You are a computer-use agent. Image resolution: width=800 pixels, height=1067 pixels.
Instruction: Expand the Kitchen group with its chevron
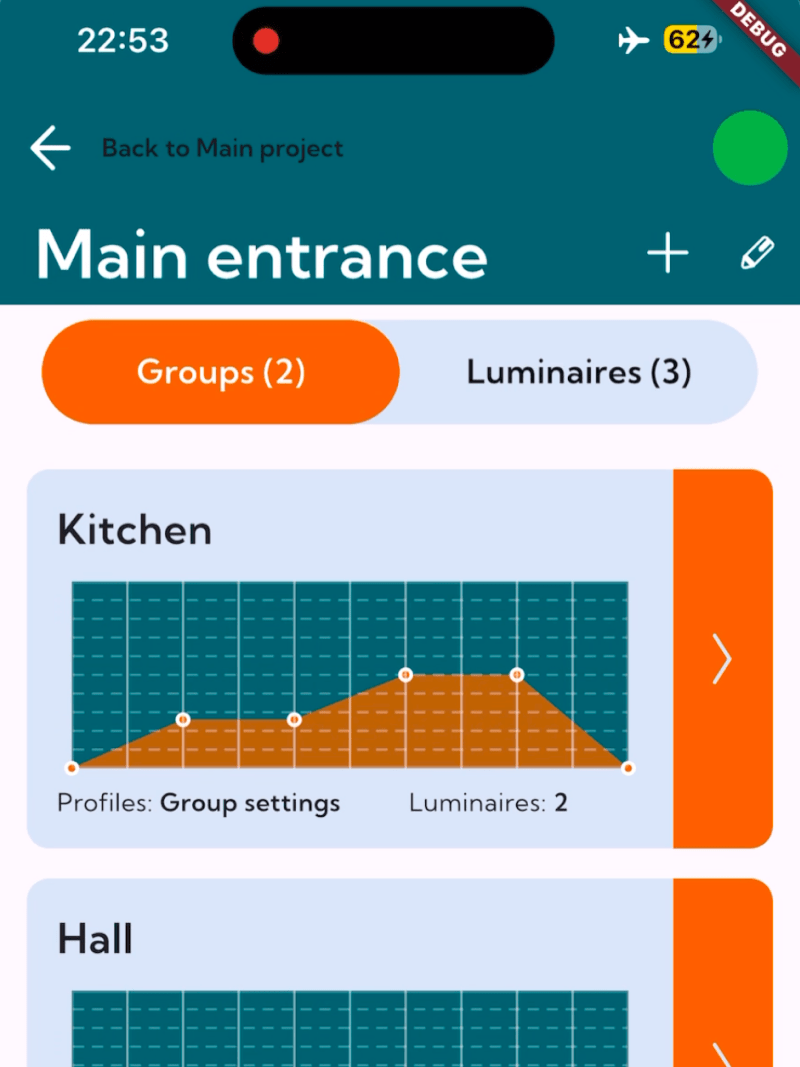pos(722,659)
